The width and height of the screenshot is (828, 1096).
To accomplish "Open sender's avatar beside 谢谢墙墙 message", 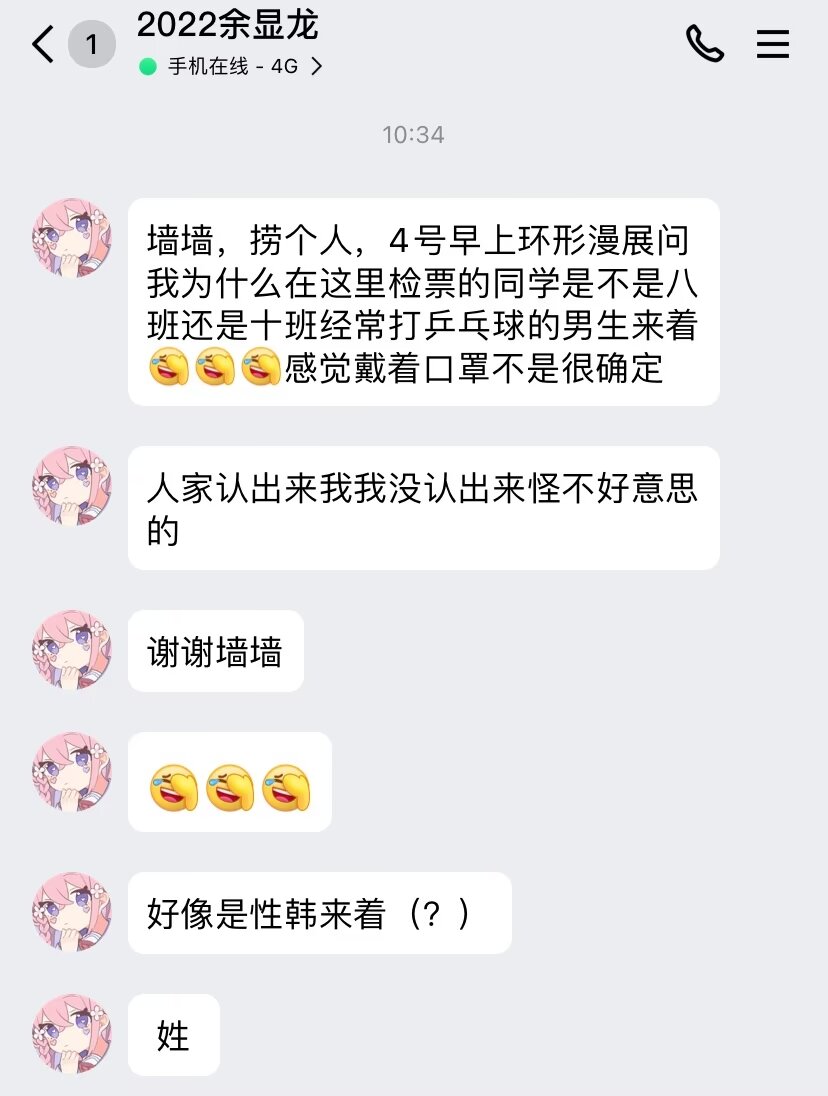I will (x=72, y=650).
